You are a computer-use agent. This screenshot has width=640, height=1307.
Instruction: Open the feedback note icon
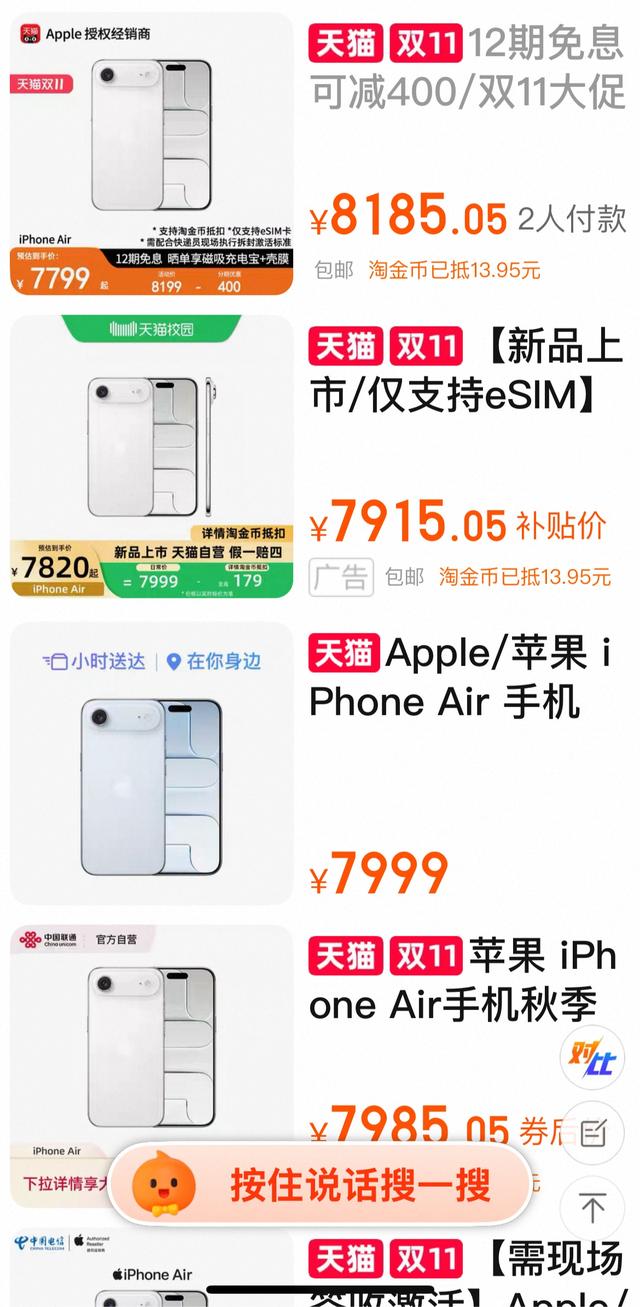(x=592, y=1133)
